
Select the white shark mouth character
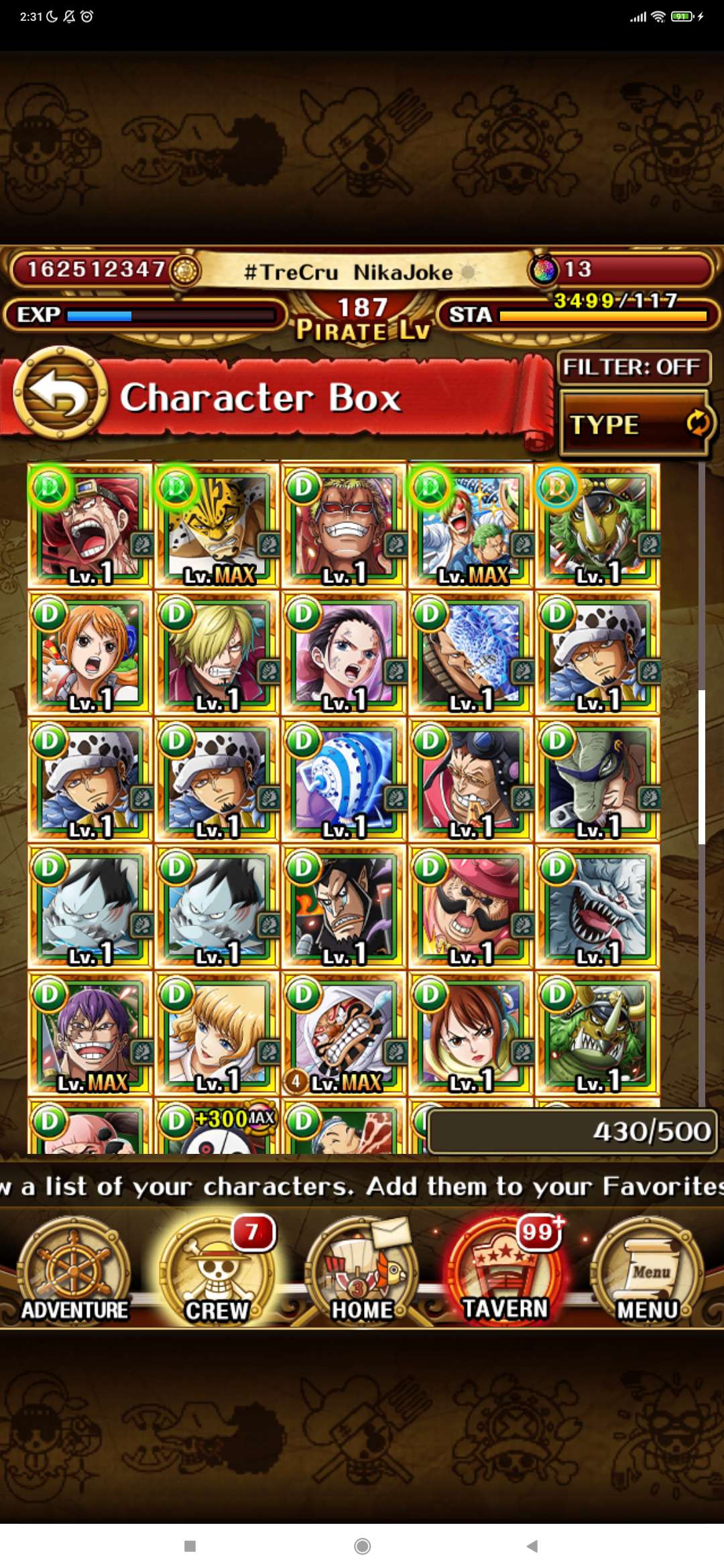tap(597, 907)
